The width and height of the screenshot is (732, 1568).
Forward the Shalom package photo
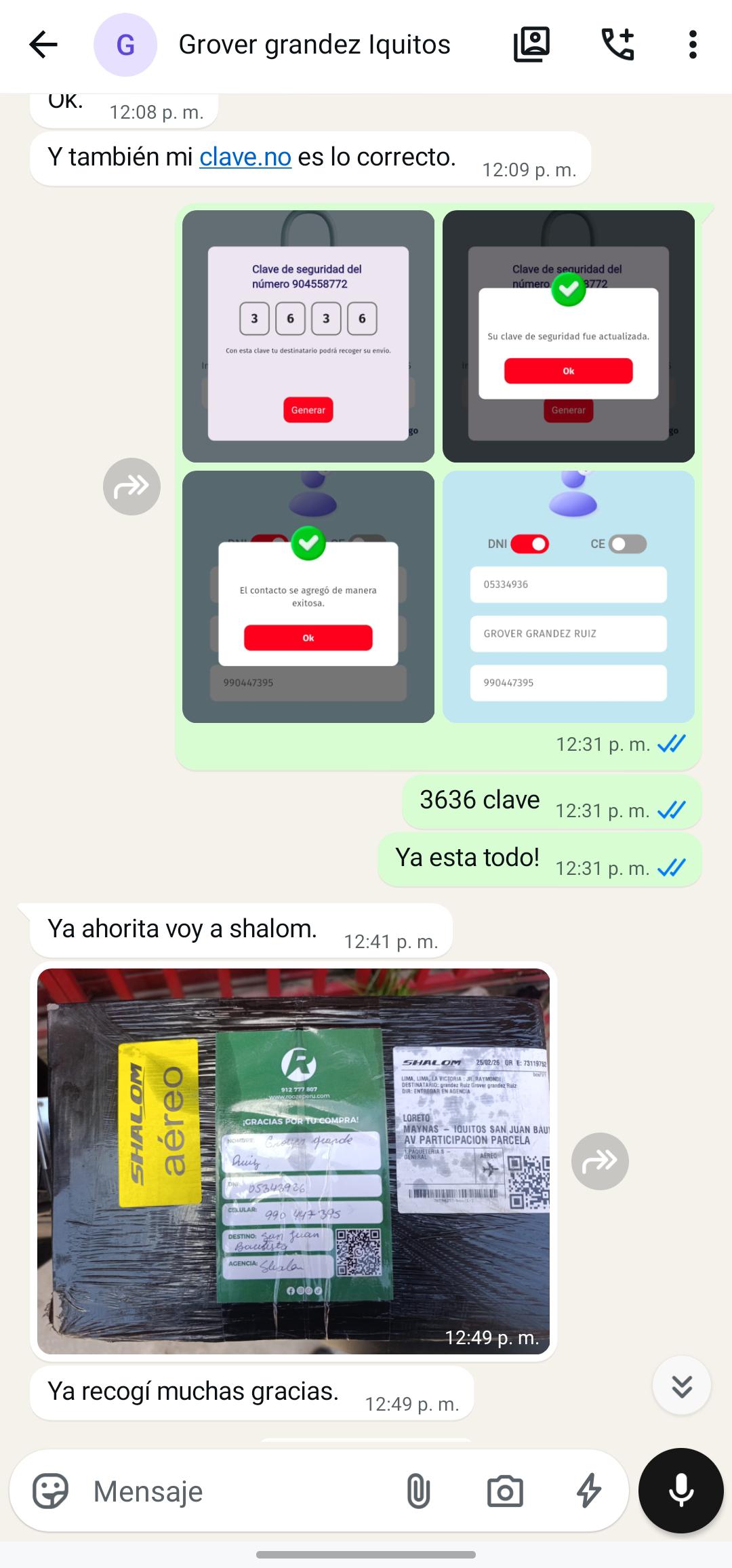click(600, 1161)
